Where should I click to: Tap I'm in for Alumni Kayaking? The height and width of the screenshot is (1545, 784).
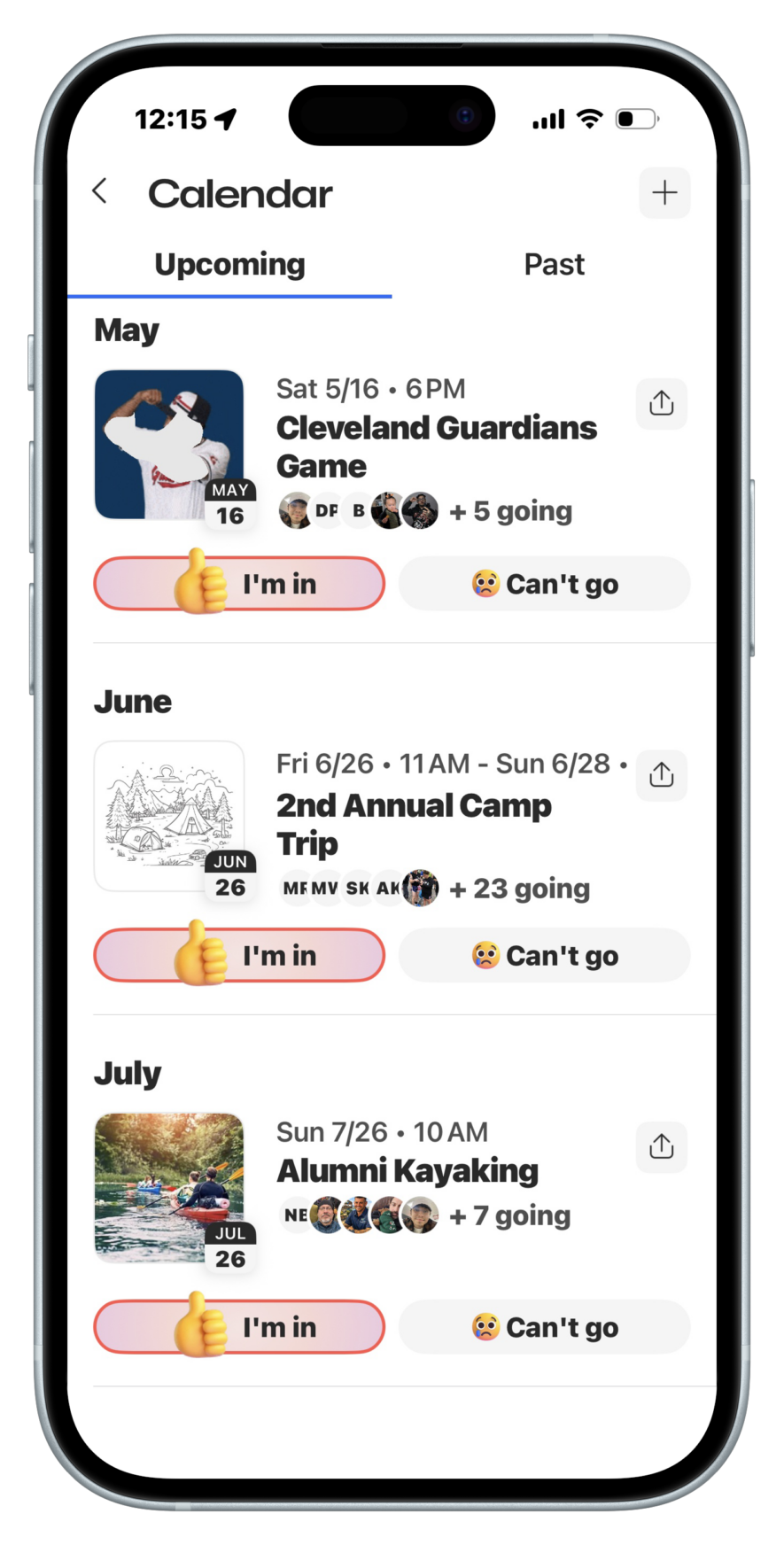[x=239, y=1327]
